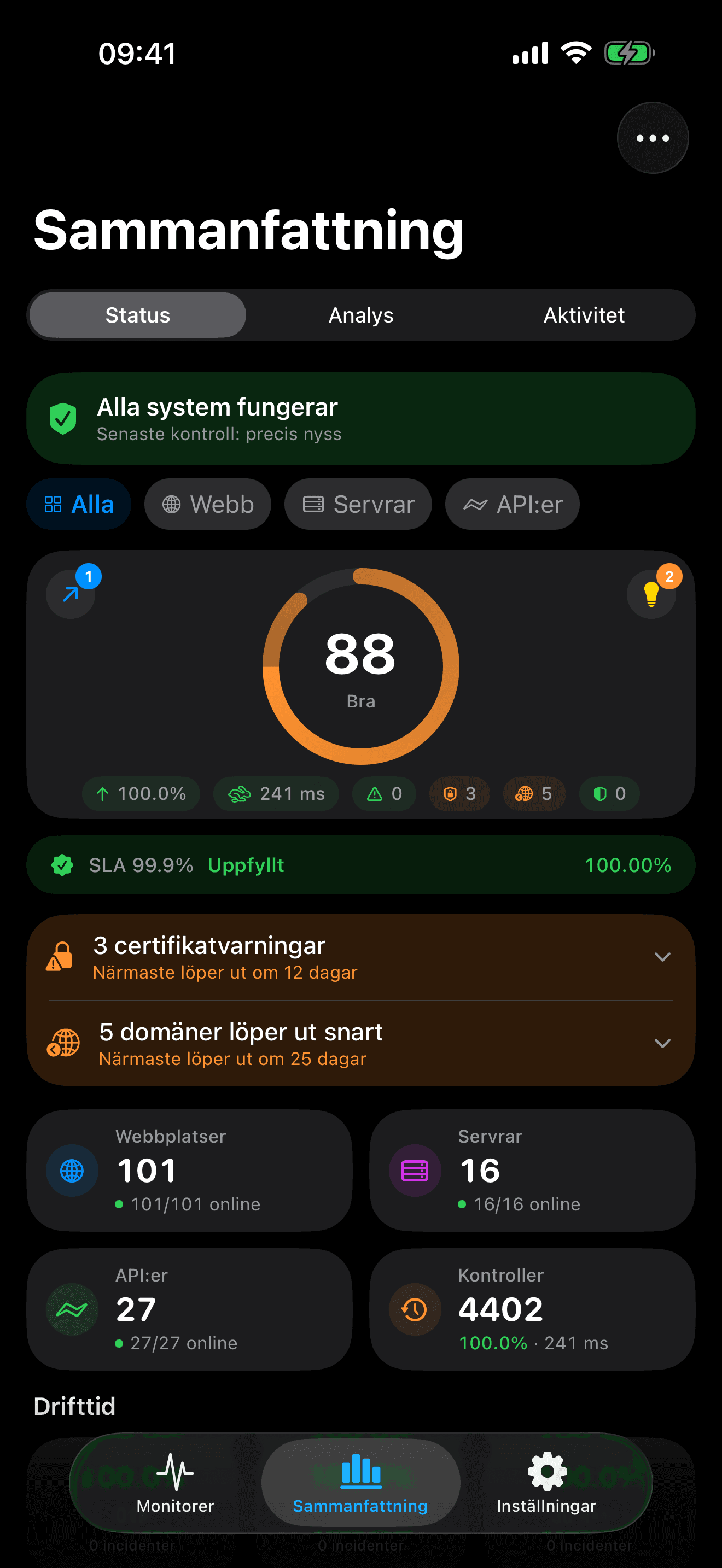Open the Alla system fungerar status banner

(x=360, y=418)
